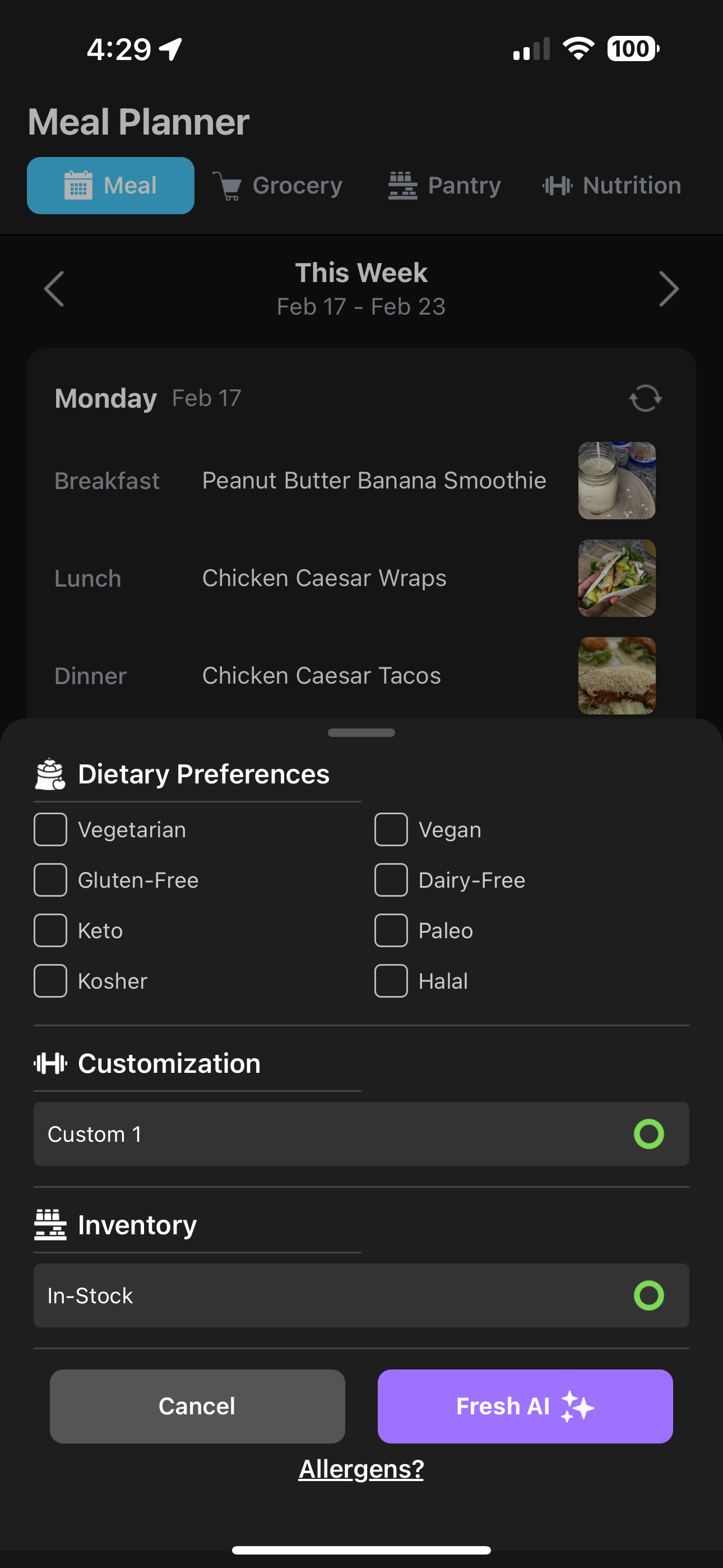The height and width of the screenshot is (1568, 723).
Task: Open the Nutrition tab
Action: [x=611, y=186]
